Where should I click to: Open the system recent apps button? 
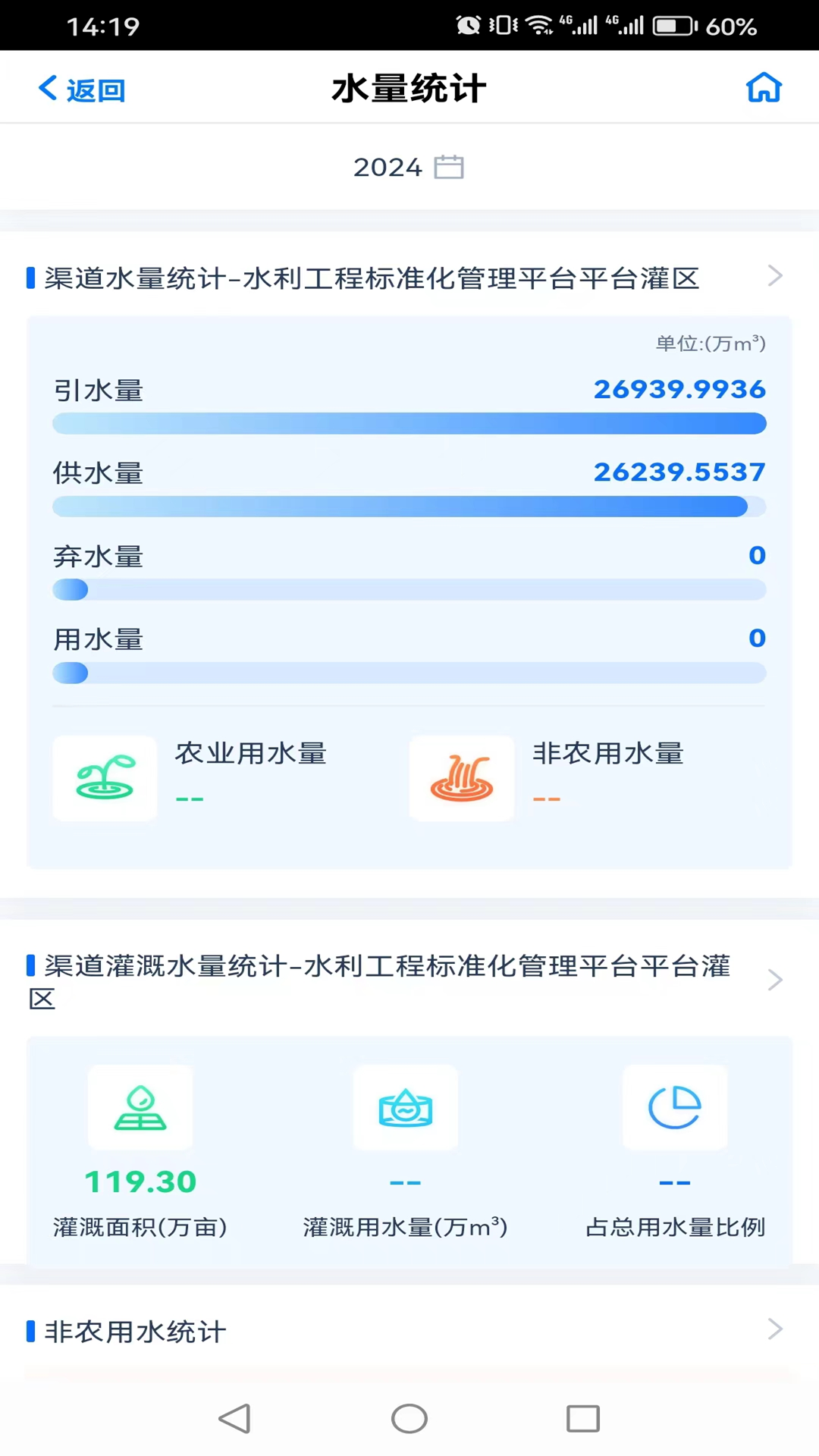tap(582, 1418)
